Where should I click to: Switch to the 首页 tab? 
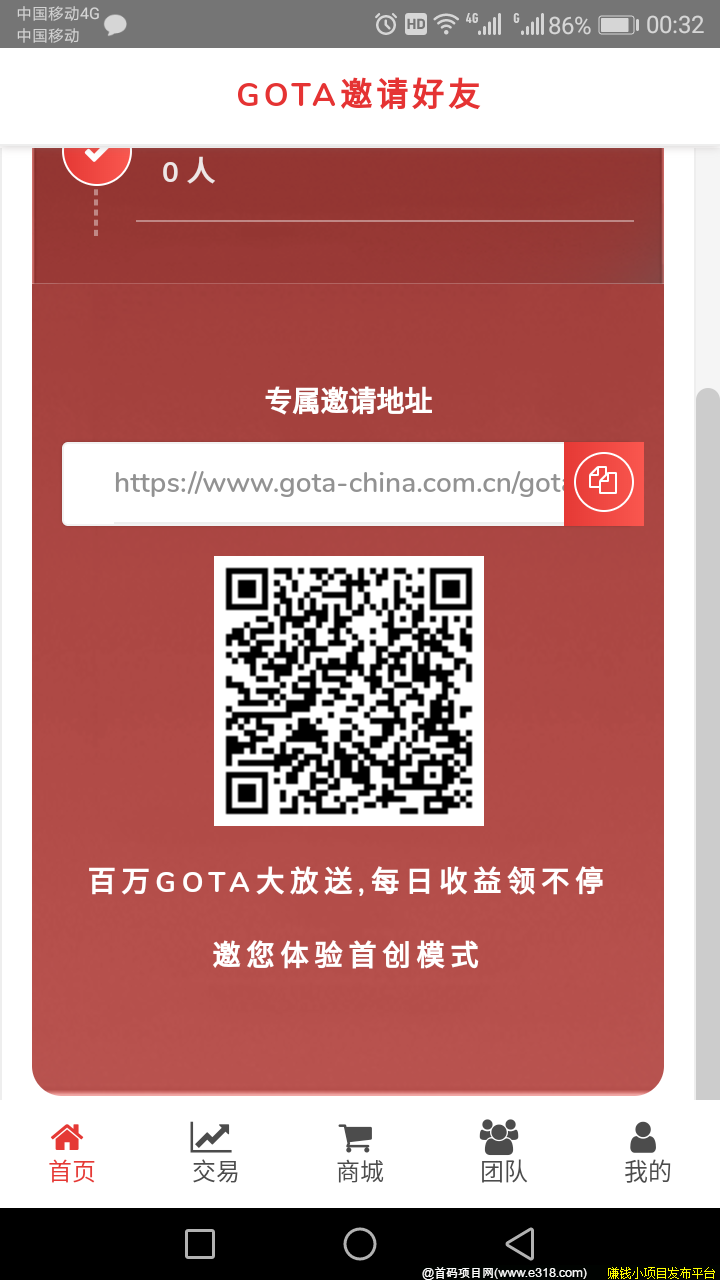(72, 1153)
